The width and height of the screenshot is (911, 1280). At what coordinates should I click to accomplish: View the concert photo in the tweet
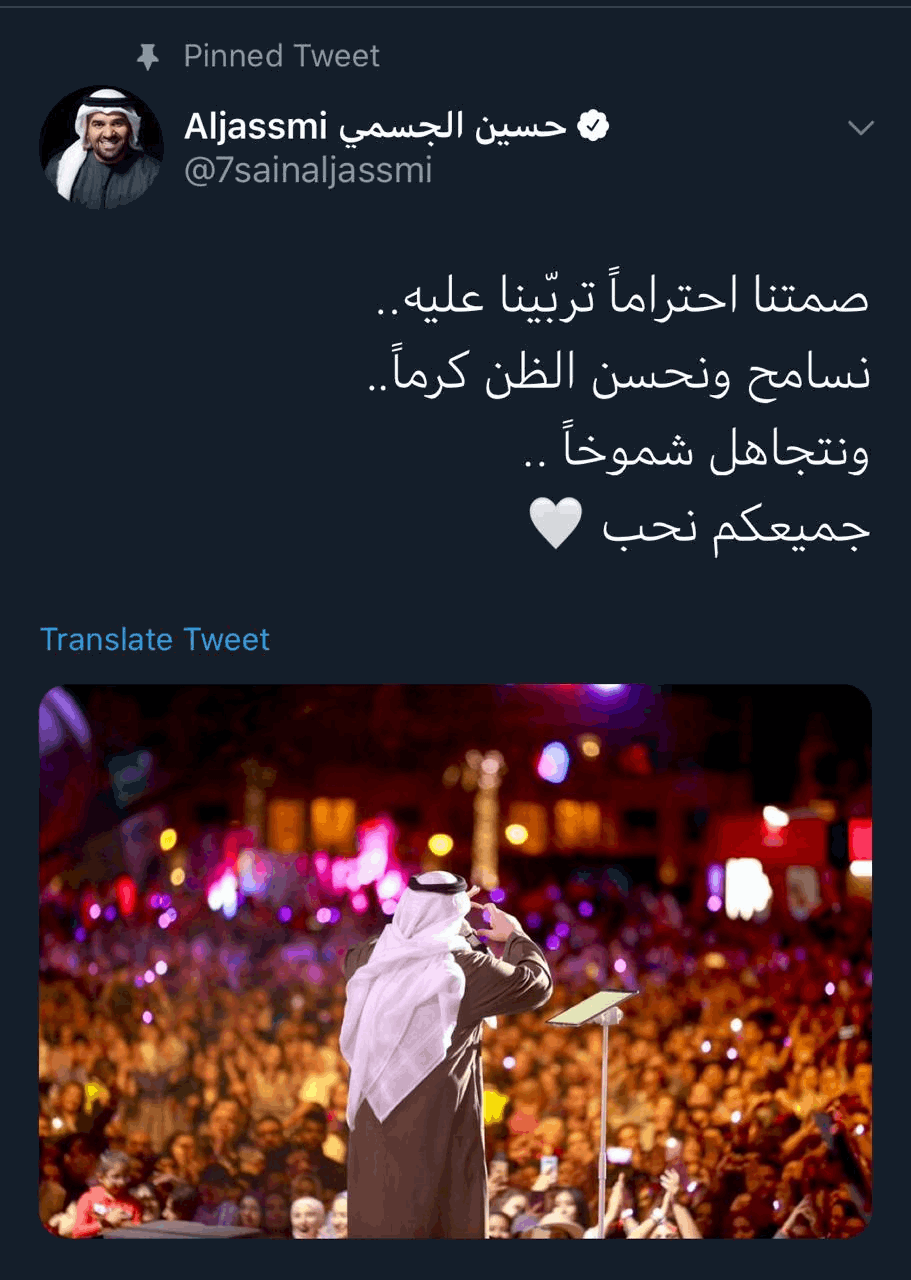coord(455,960)
